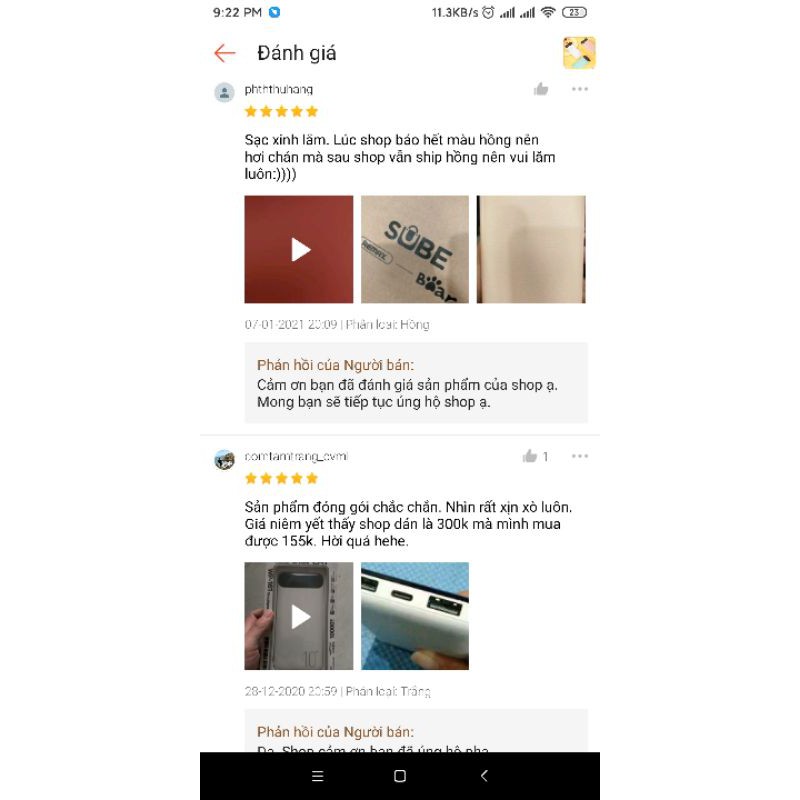View the third photo in phththuhang's review
Viewport: 800px width, 800px height.
[x=531, y=249]
